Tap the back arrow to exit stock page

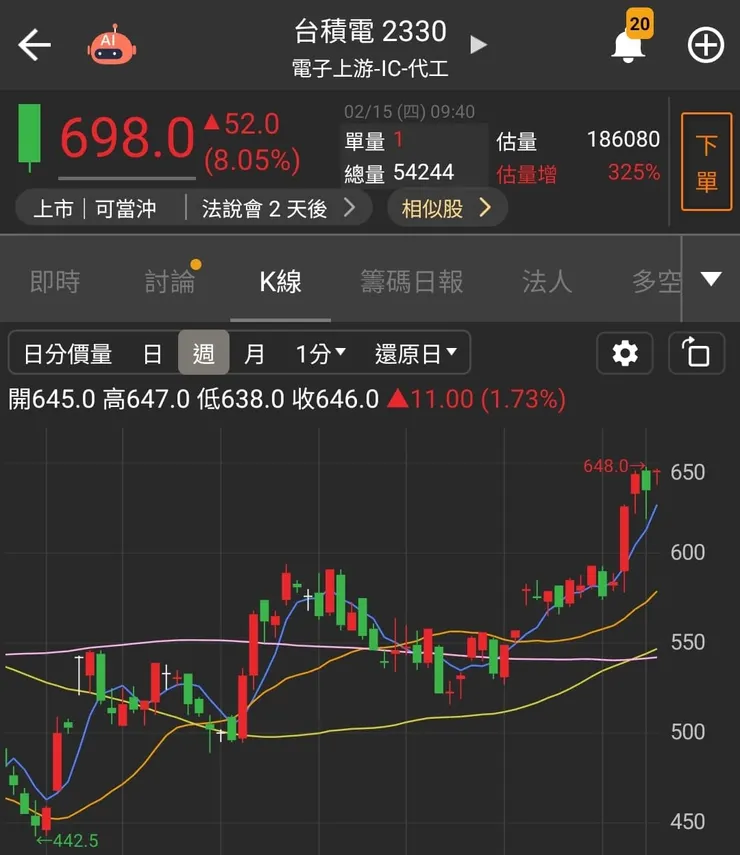pos(33,45)
